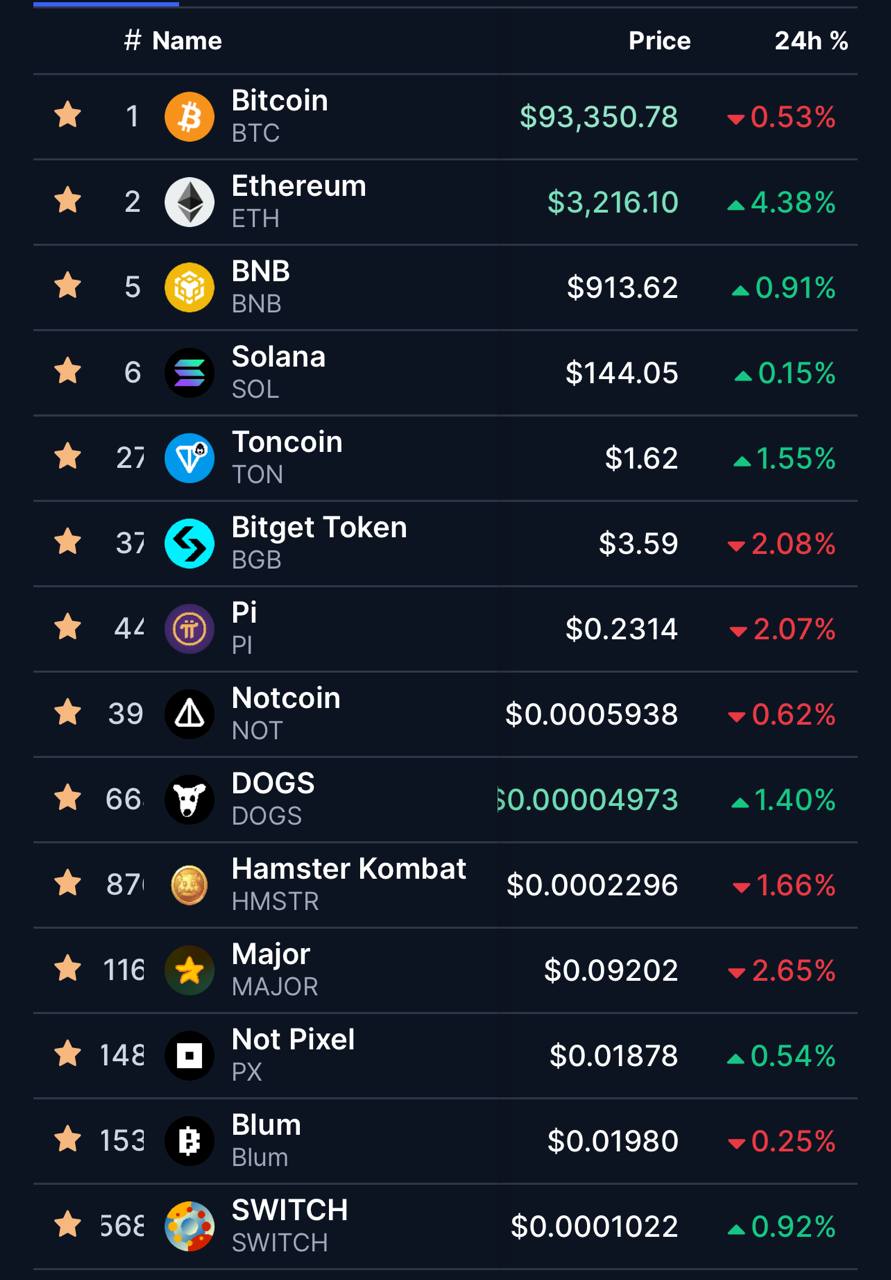Unstar Hamster Kombat in the watchlist
Screen dimensions: 891x1280
click(68, 883)
